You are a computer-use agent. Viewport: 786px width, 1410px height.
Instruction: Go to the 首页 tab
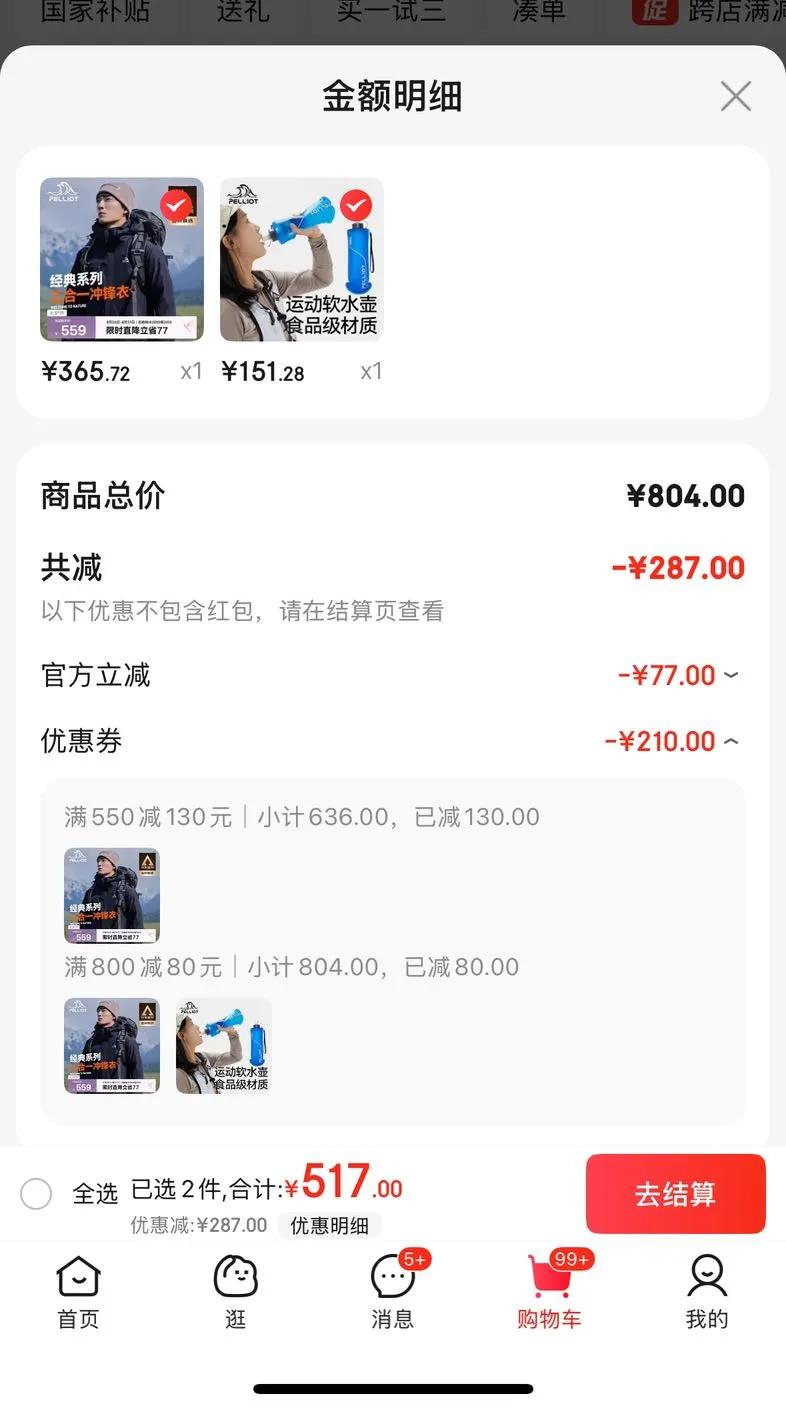click(x=78, y=1291)
